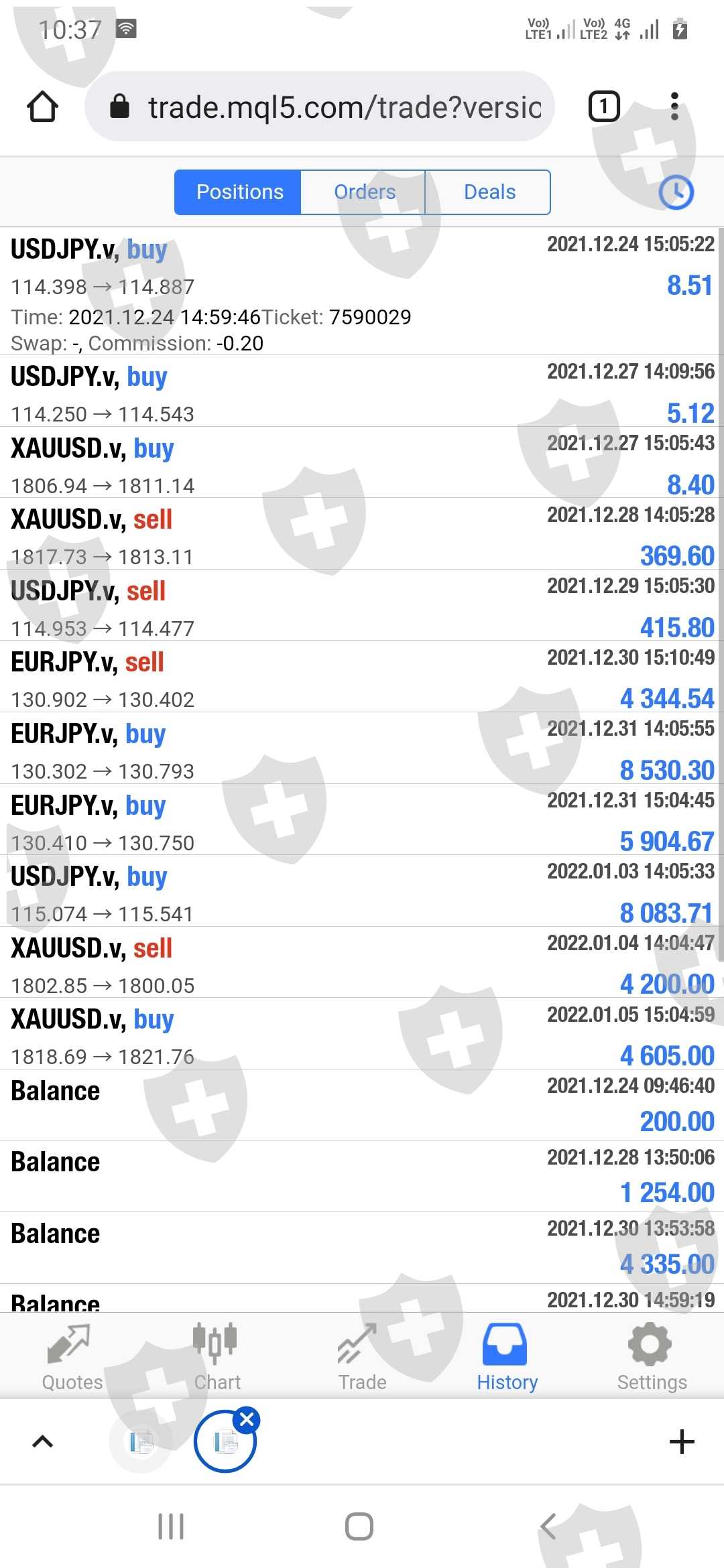Image resolution: width=724 pixels, height=1568 pixels.
Task: Collapse the tab strip with the up chevron
Action: click(43, 1441)
